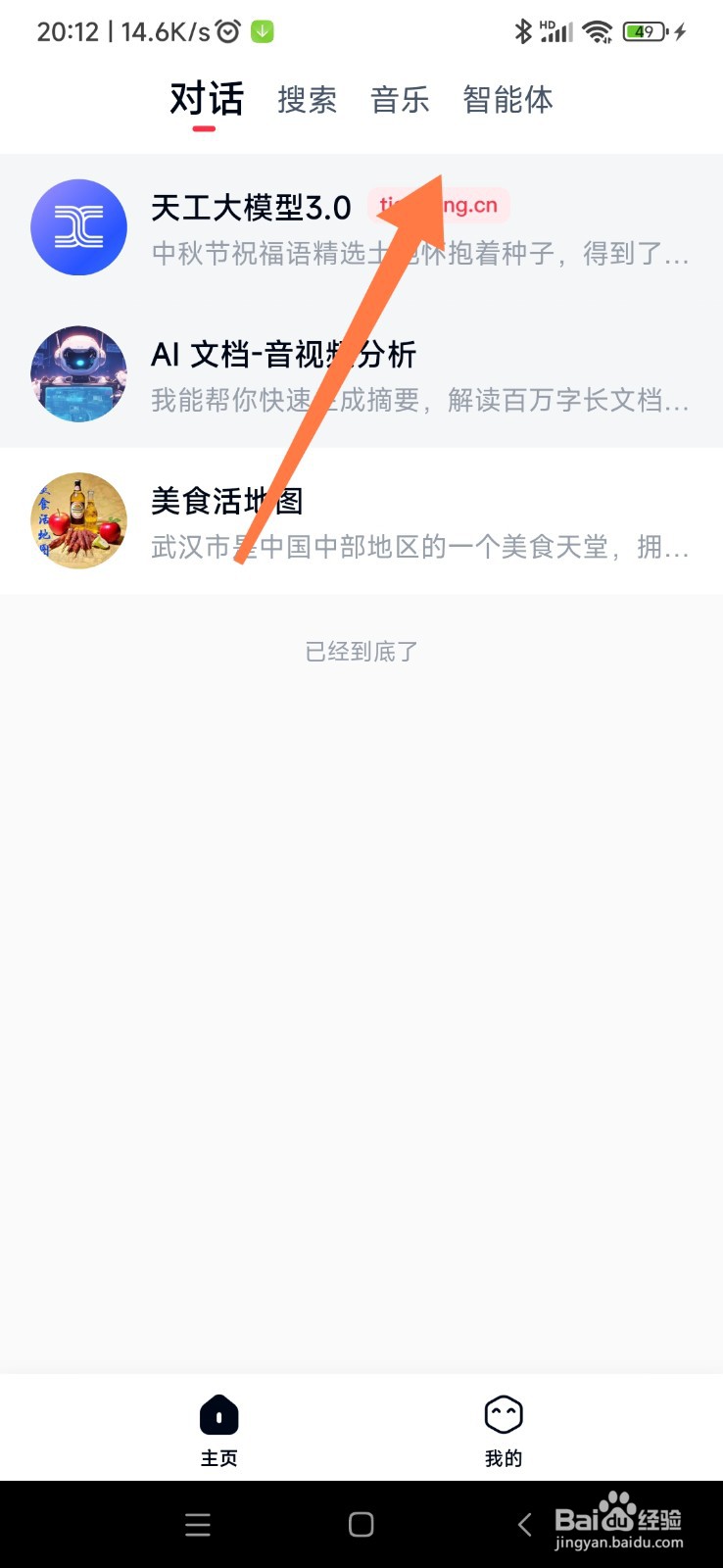Switch to the 音乐 tab
Image resolution: width=723 pixels, height=1568 pixels.
click(x=400, y=99)
